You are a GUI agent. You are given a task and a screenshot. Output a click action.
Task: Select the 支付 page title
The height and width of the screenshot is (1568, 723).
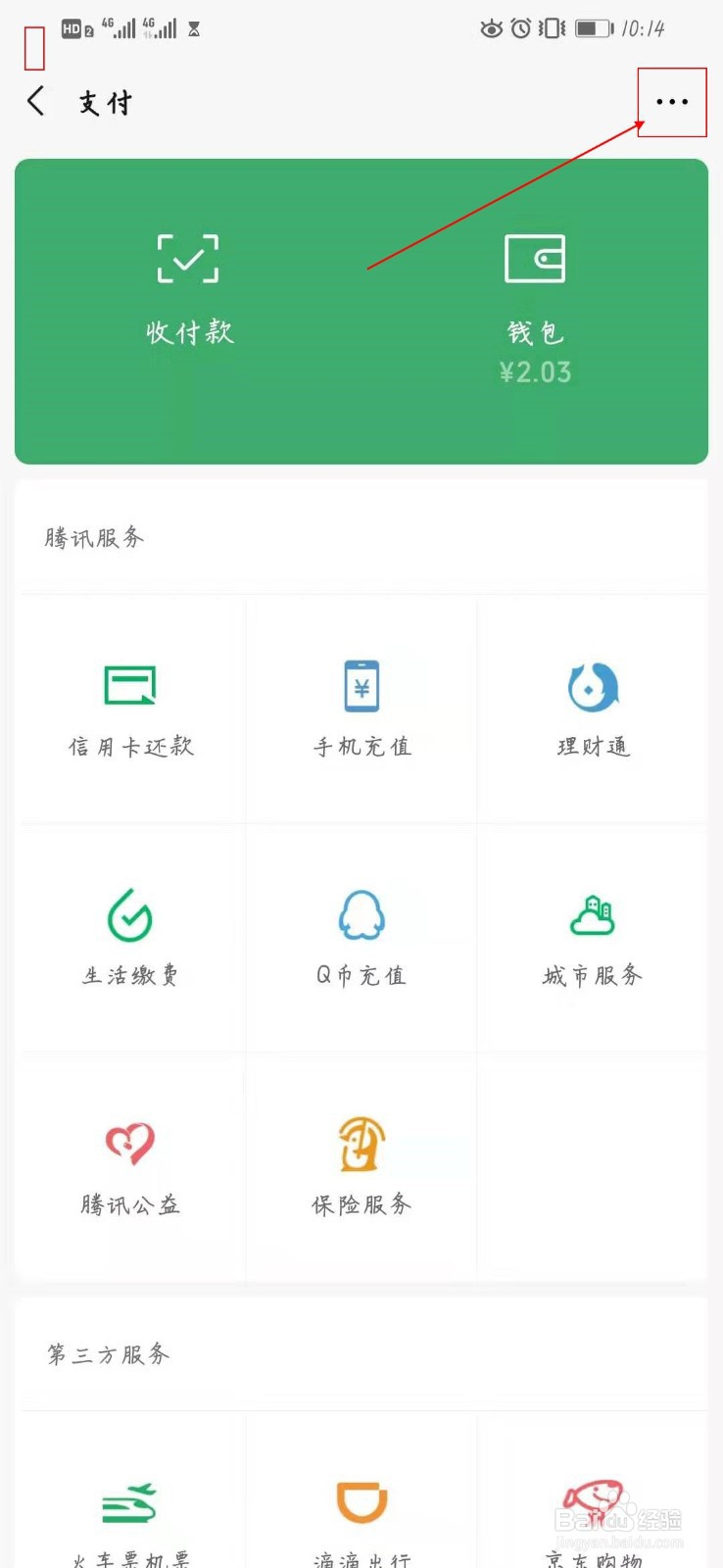pyautogui.click(x=104, y=101)
